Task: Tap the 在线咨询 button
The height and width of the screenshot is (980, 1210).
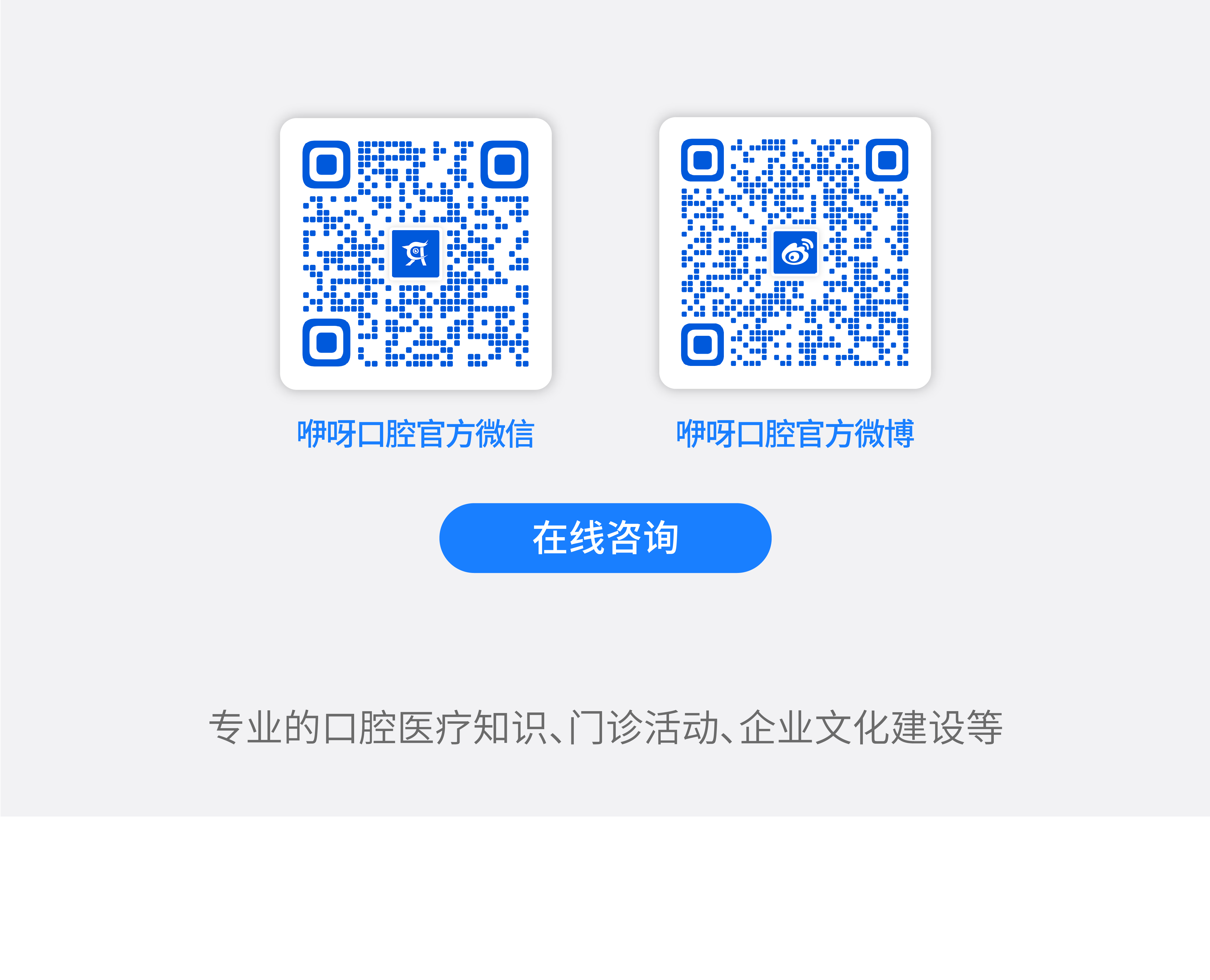Action: (x=605, y=538)
